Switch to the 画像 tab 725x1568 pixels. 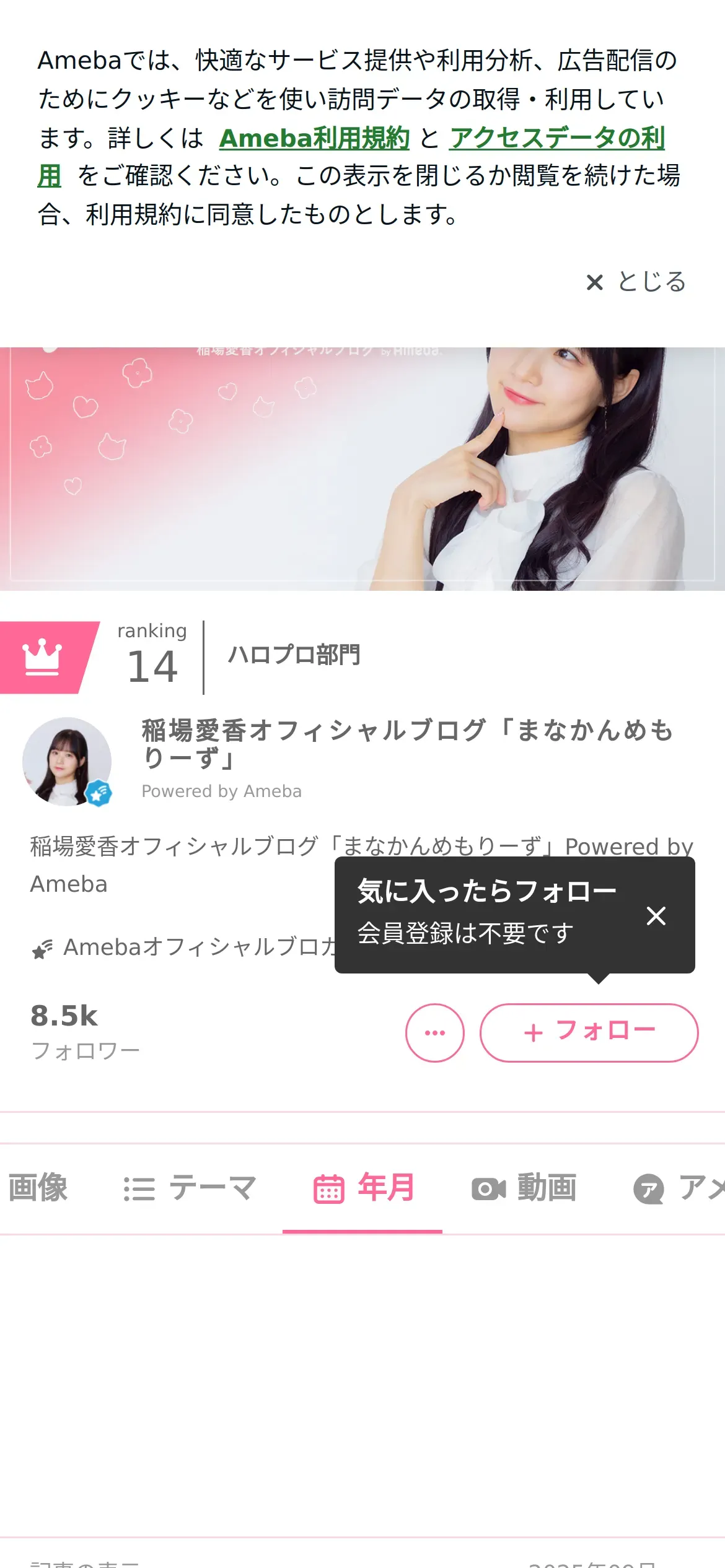tap(37, 1188)
